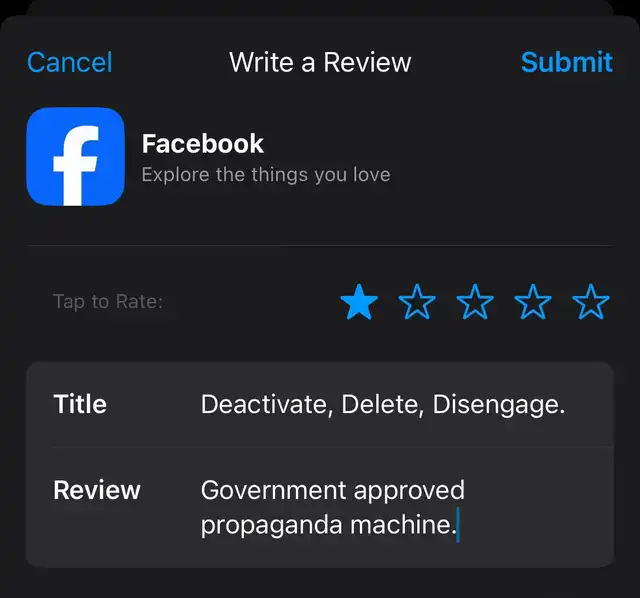Edit the Title field text
The width and height of the screenshot is (640, 598).
pyautogui.click(x=383, y=404)
